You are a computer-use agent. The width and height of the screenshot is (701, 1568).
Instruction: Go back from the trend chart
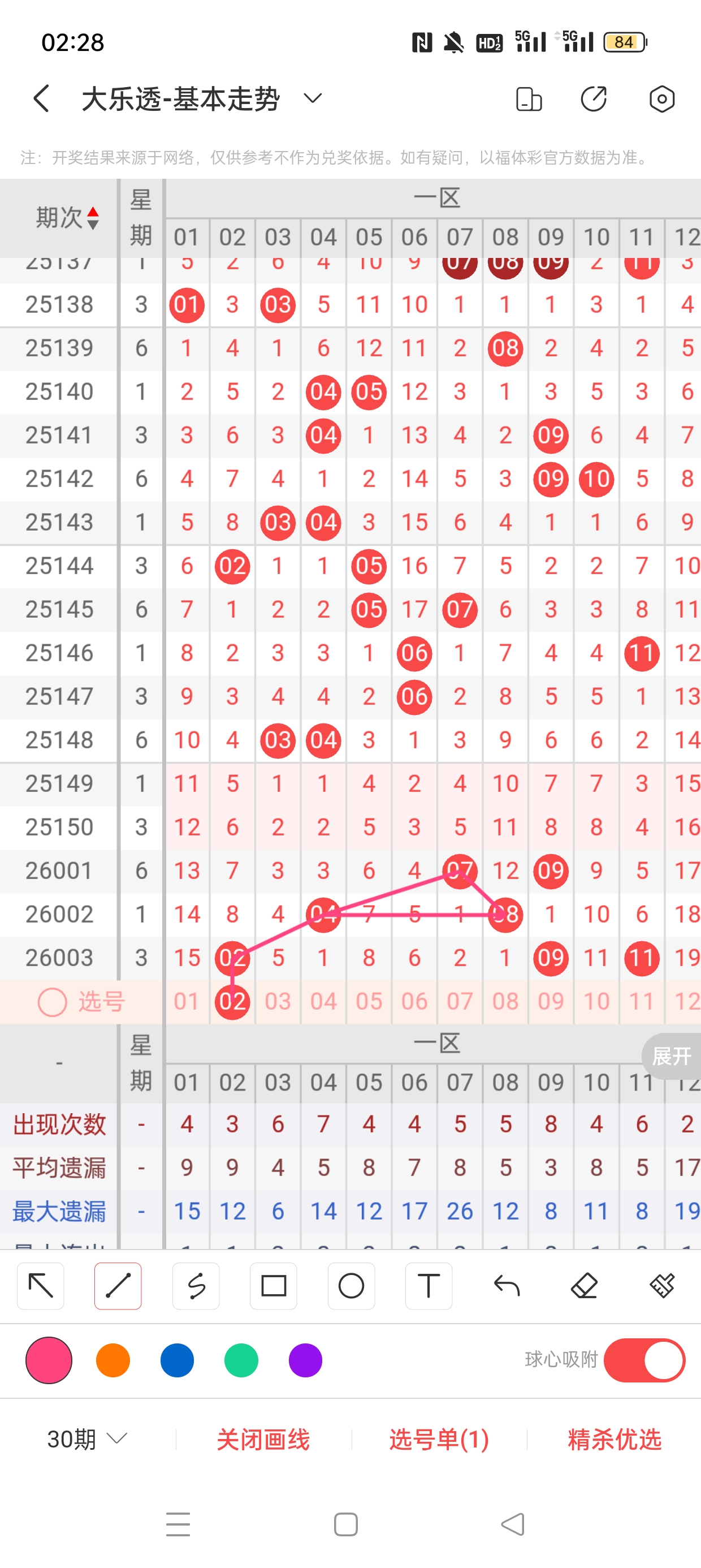click(x=41, y=98)
